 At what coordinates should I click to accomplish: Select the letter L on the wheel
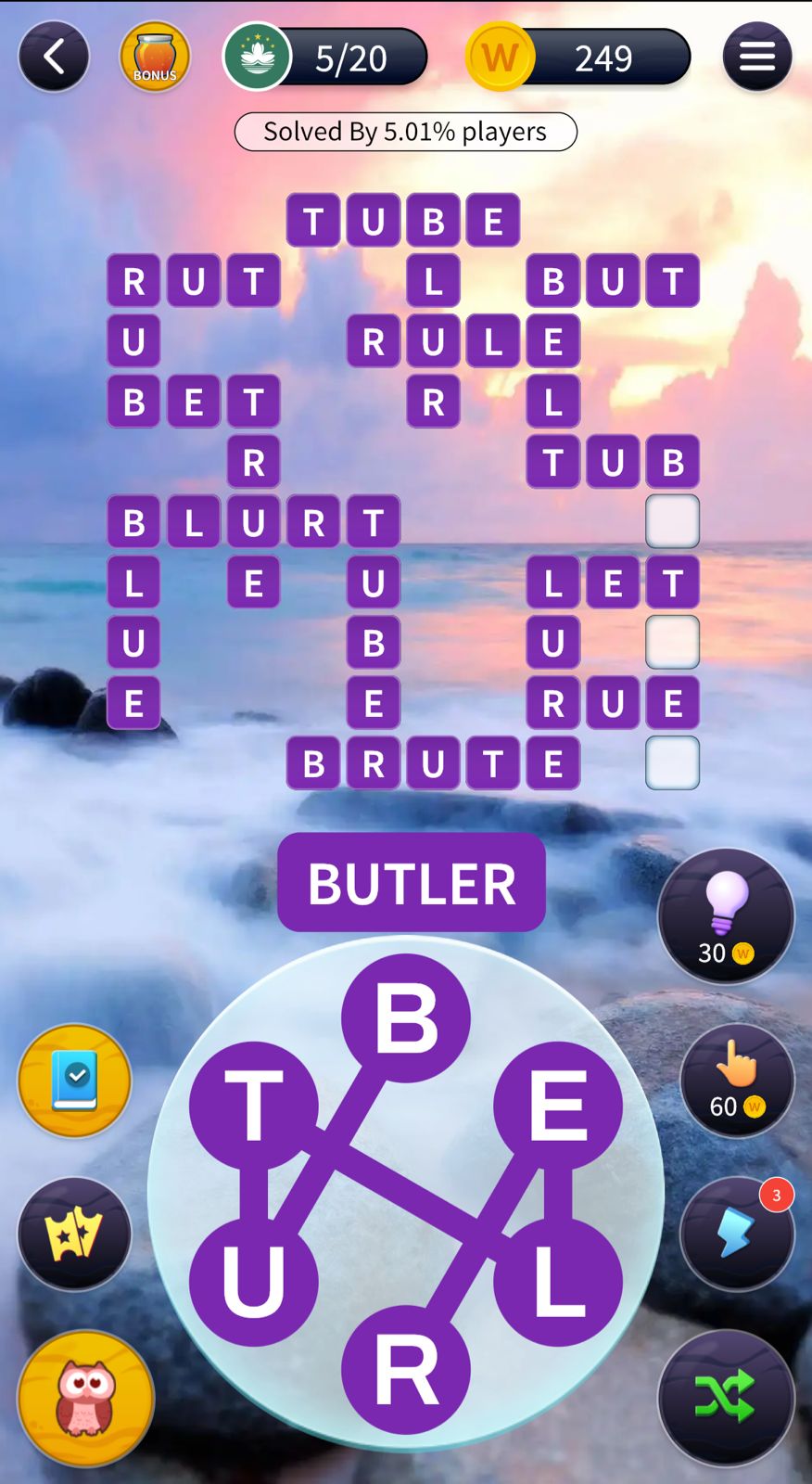[558, 1282]
